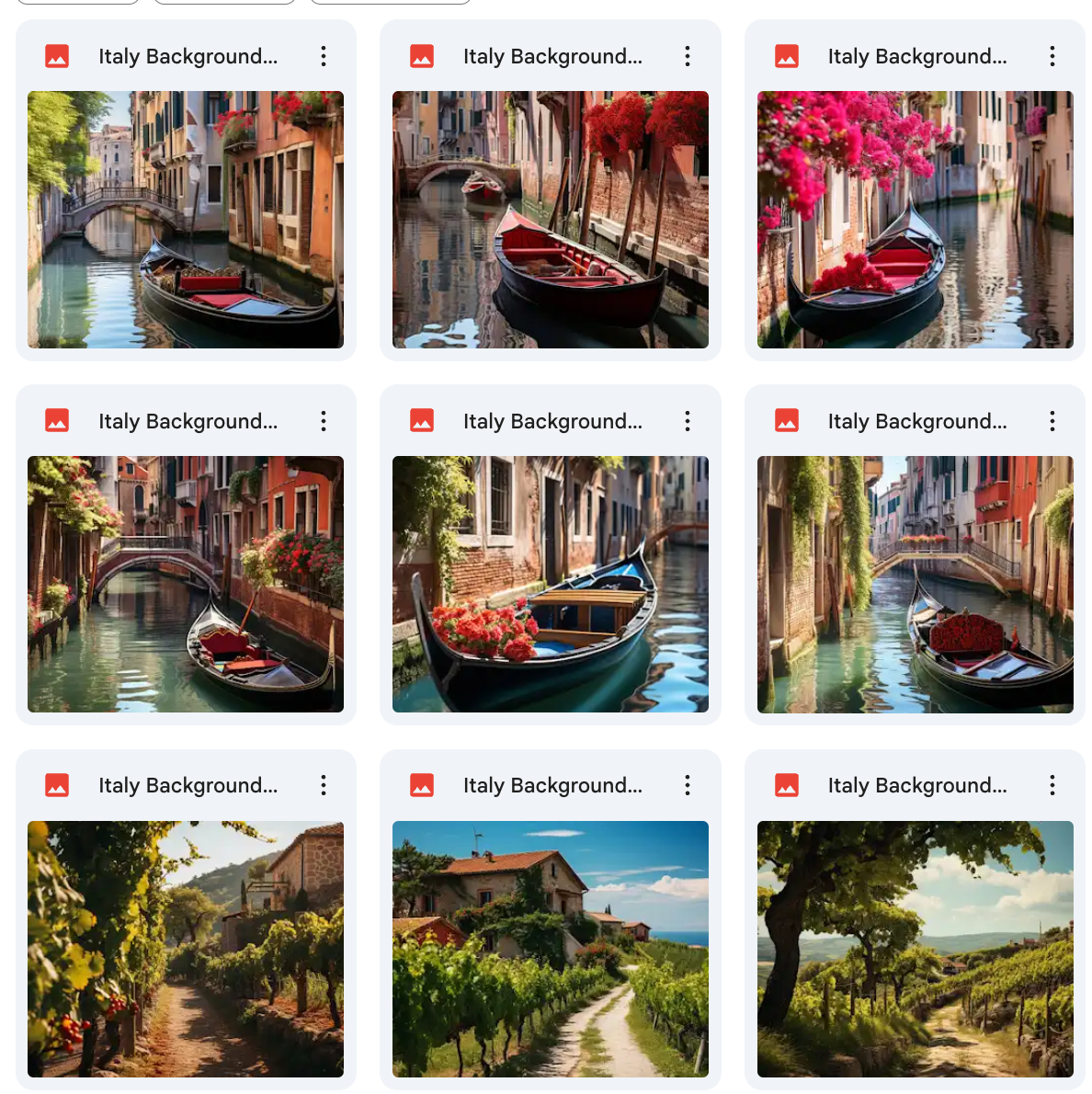Open the farmhouse with winding road image

[x=550, y=949]
